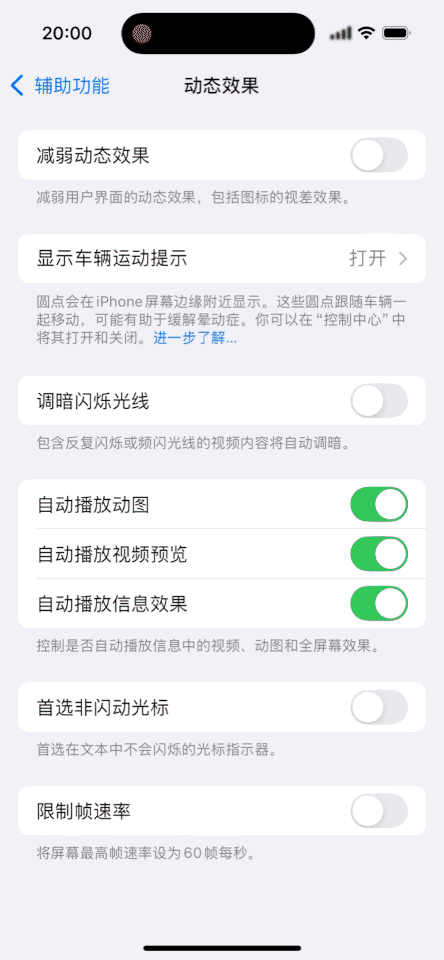444x960 pixels.
Task: Turn off 自动播放视频预览
Action: (x=378, y=554)
